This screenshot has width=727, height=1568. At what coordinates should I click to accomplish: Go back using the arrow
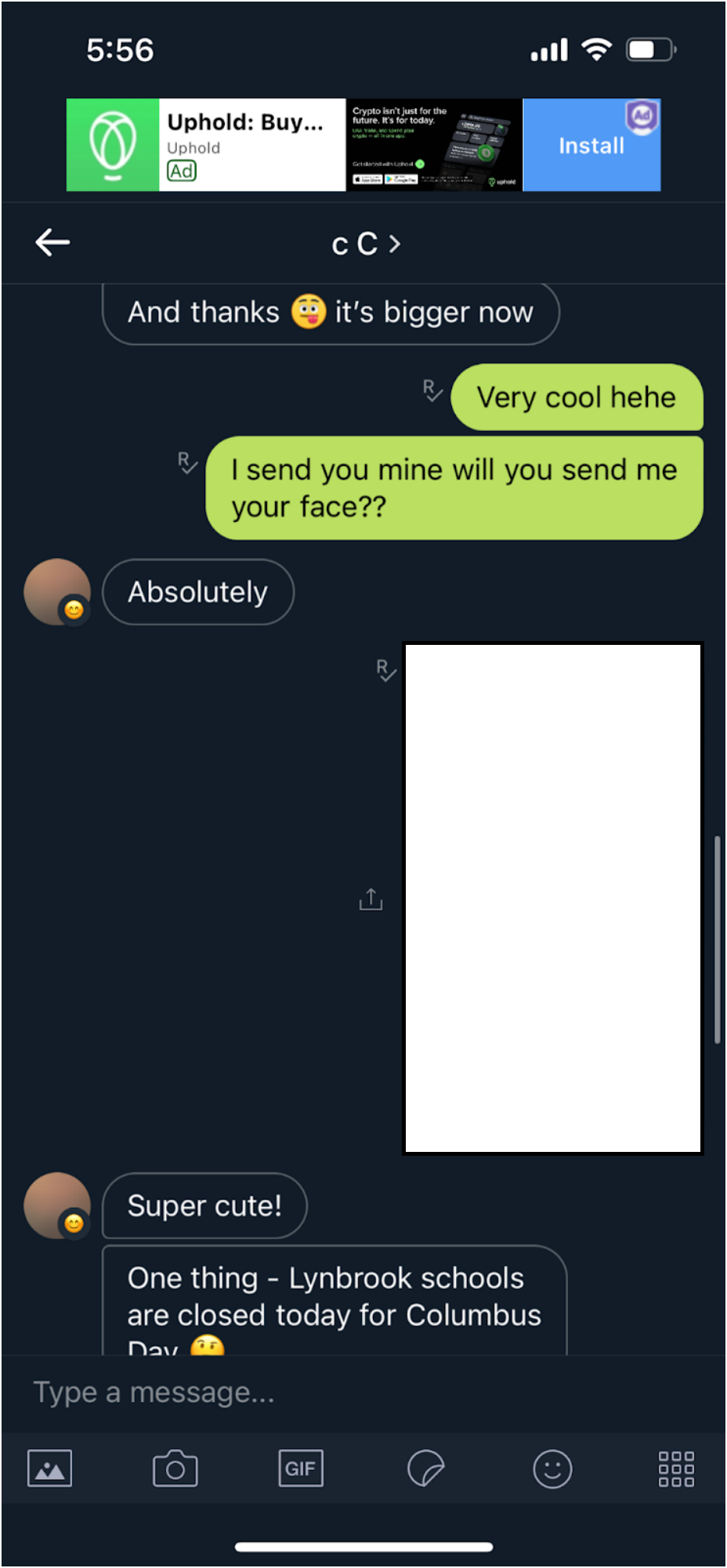pyautogui.click(x=52, y=243)
